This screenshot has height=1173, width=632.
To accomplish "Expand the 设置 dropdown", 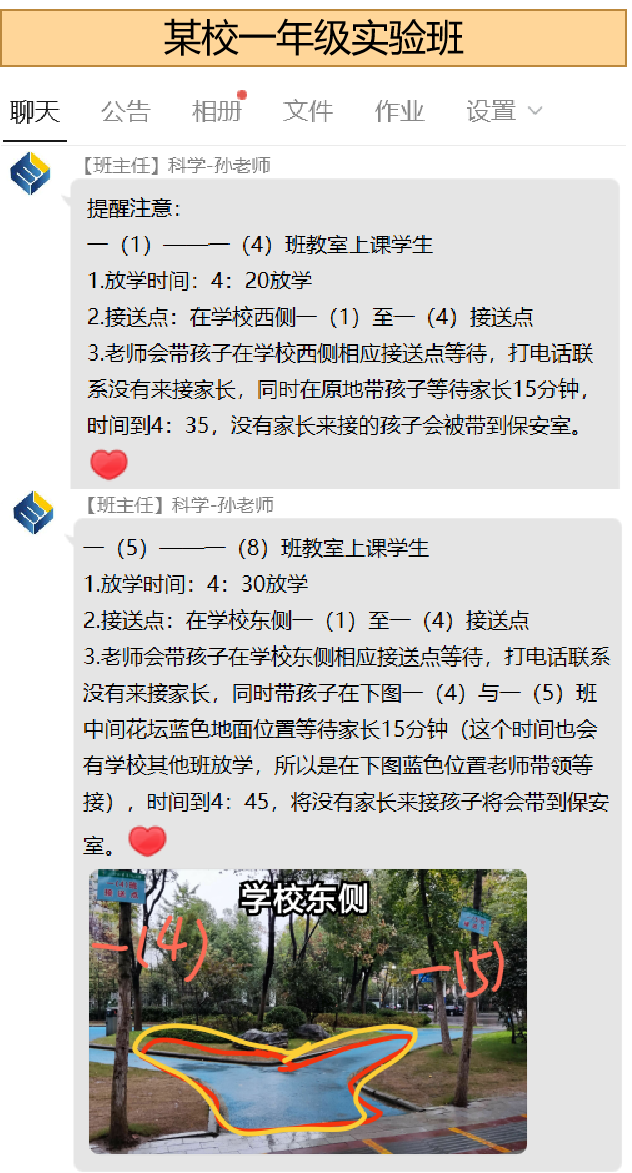I will [x=504, y=112].
